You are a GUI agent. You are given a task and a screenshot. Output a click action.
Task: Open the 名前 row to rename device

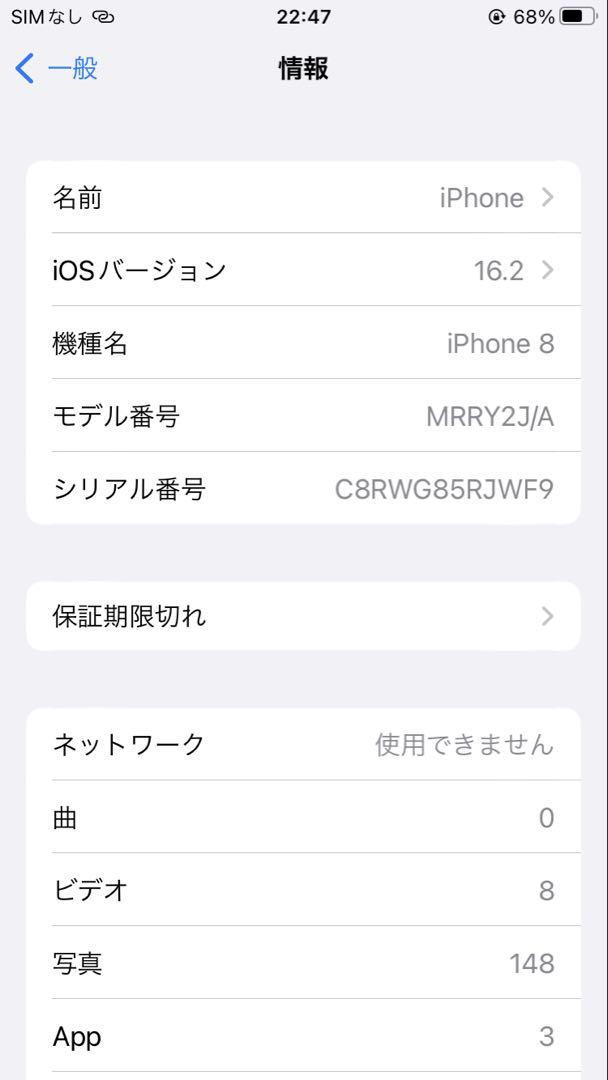303,198
